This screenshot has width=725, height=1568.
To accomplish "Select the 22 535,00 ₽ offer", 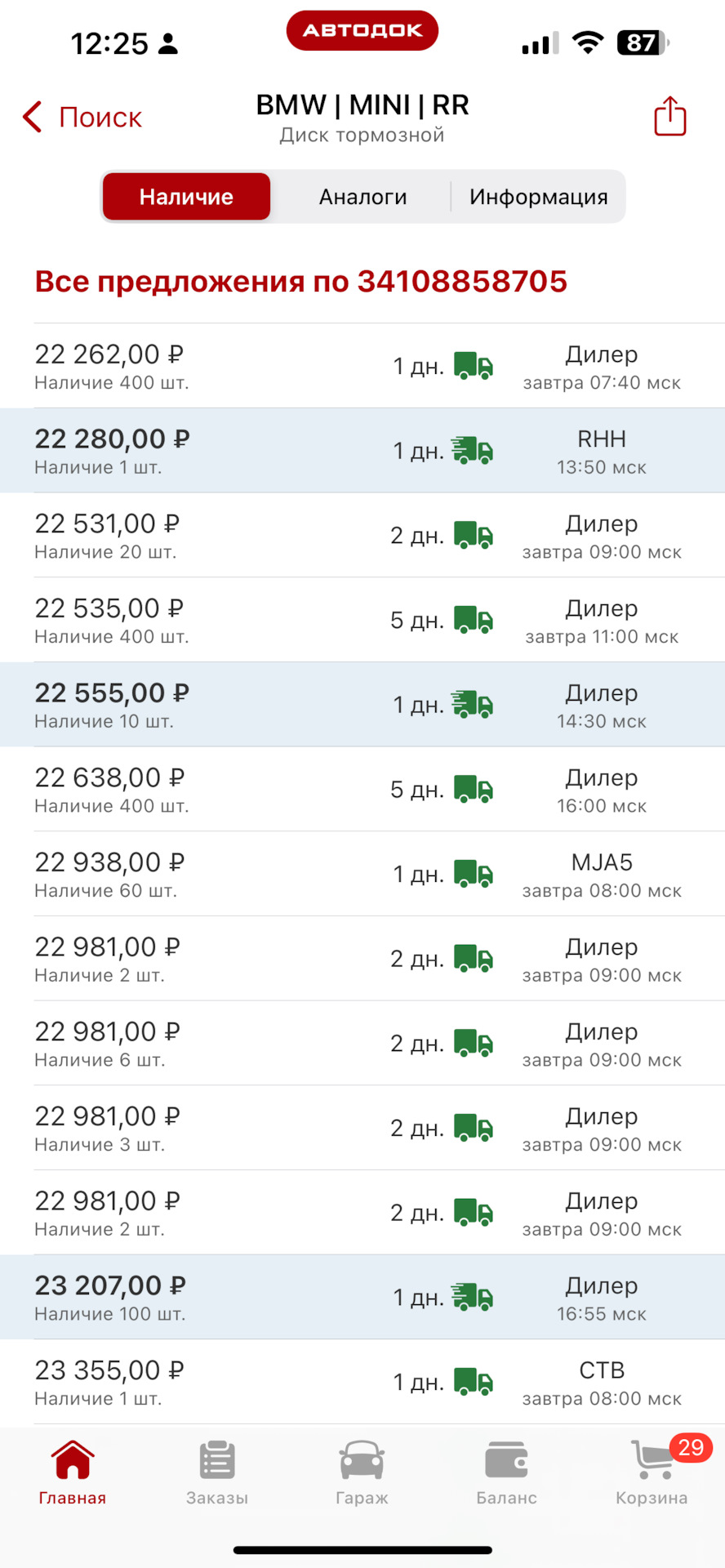I will click(x=362, y=620).
